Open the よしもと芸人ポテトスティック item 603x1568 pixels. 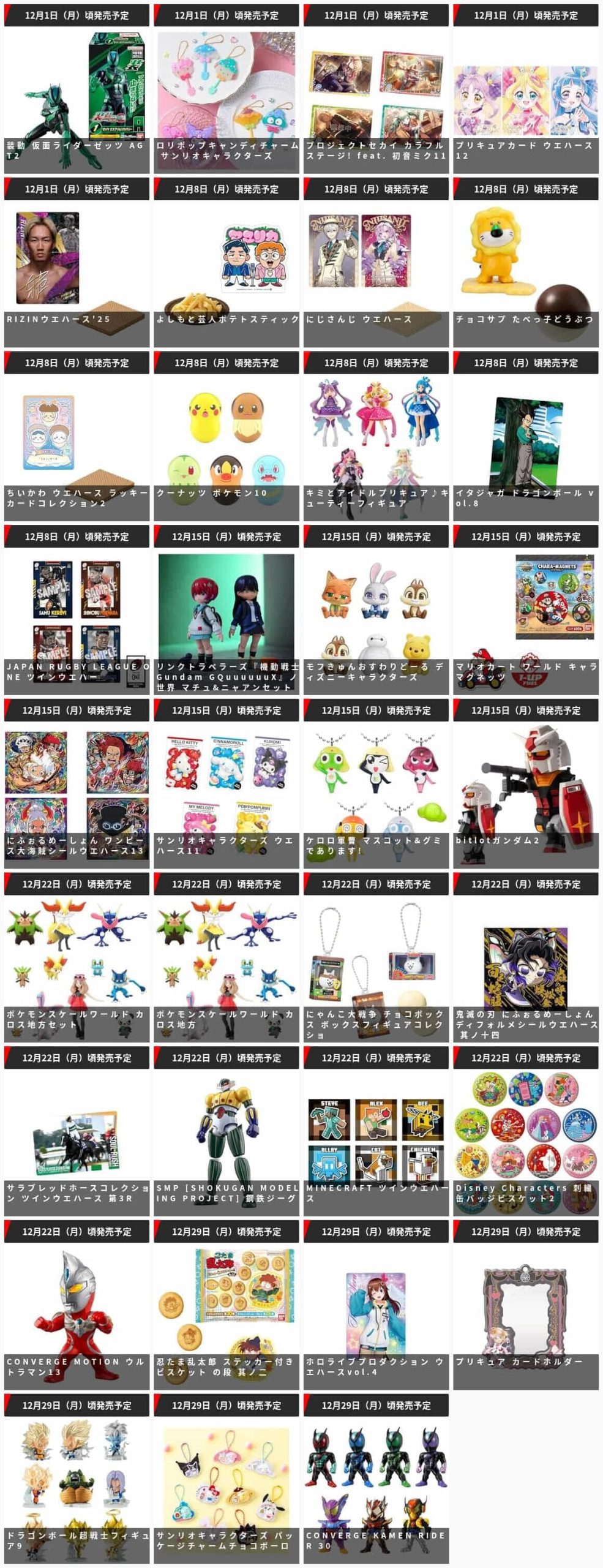[x=226, y=273]
